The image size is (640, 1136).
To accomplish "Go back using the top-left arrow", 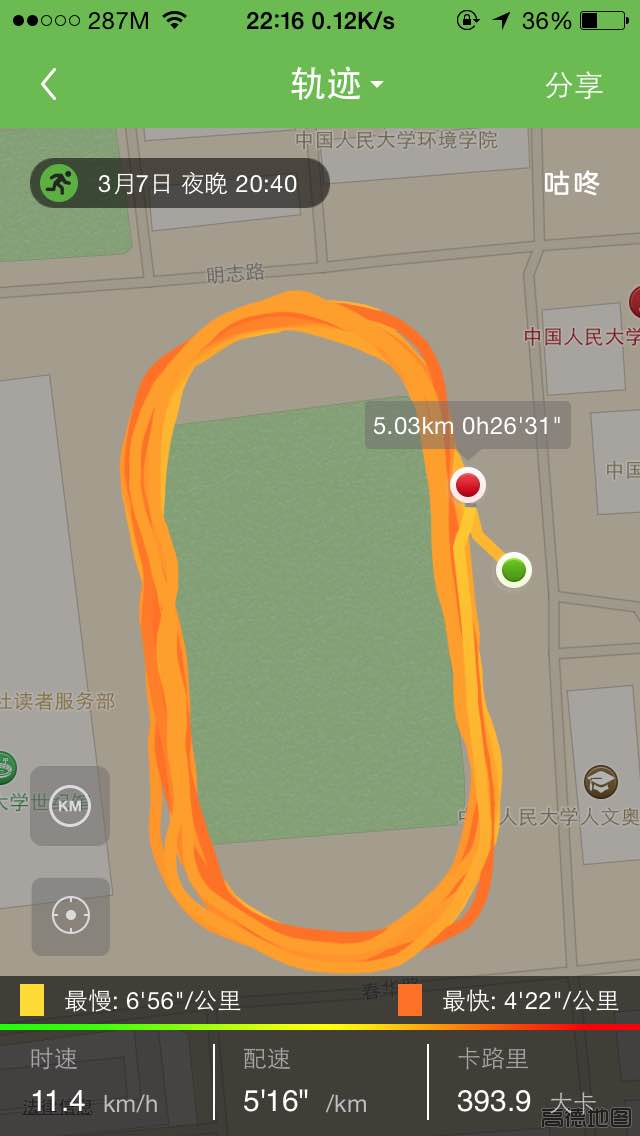I will (48, 85).
